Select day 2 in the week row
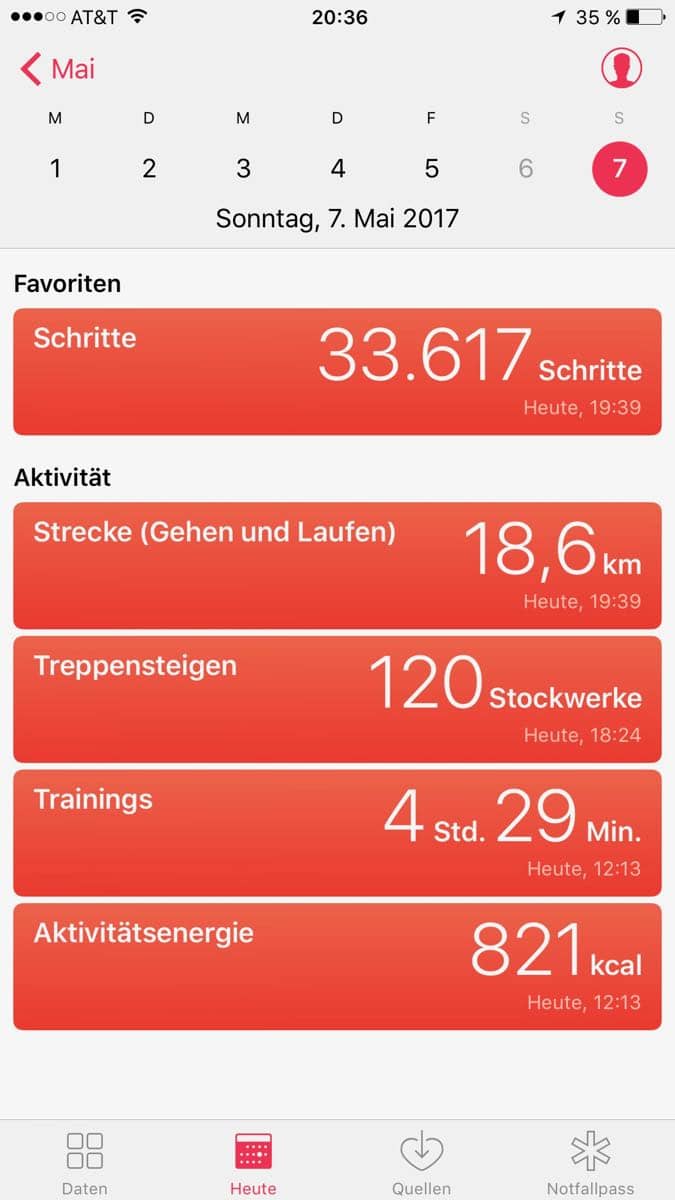 [149, 168]
